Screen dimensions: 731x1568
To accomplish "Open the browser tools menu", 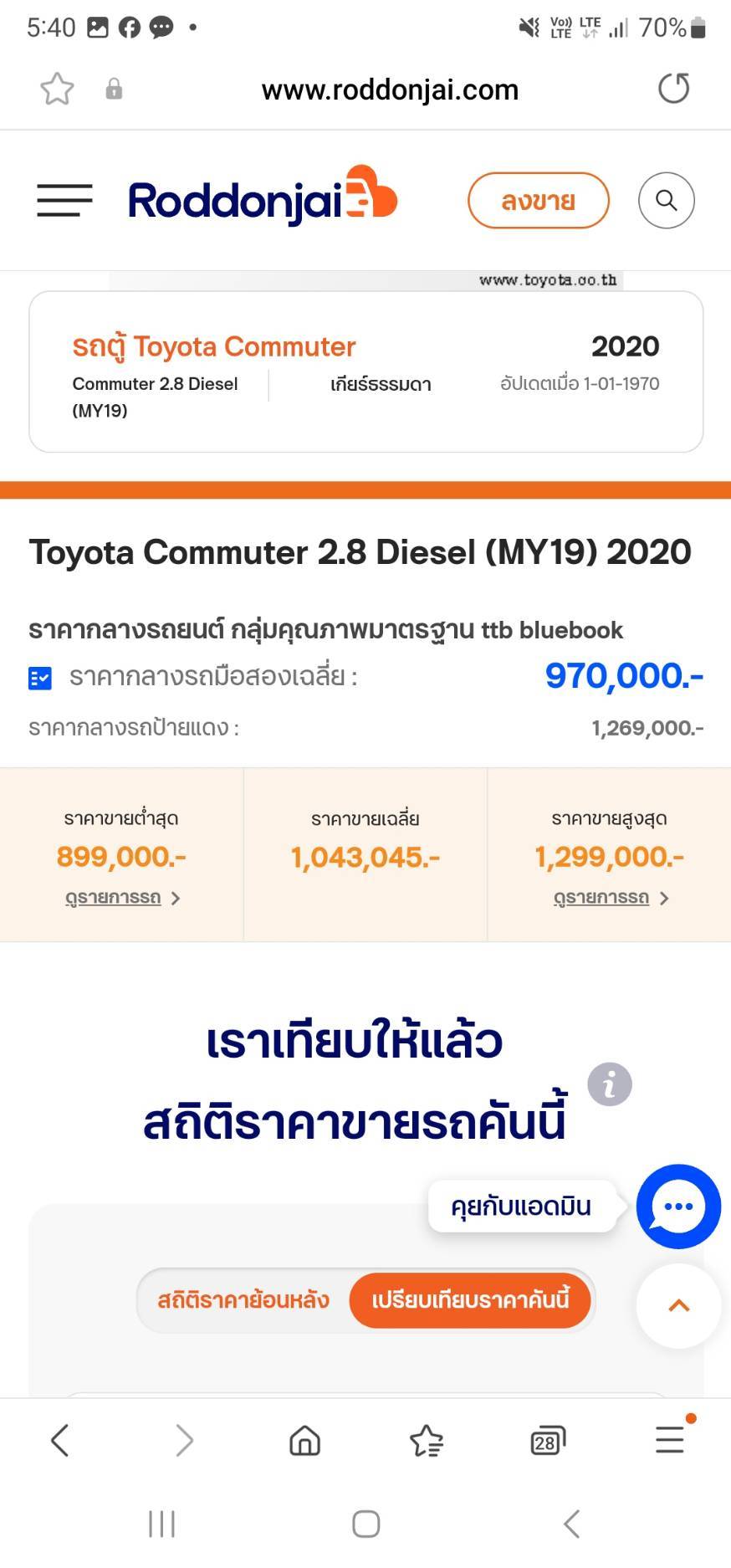I will 670,1439.
